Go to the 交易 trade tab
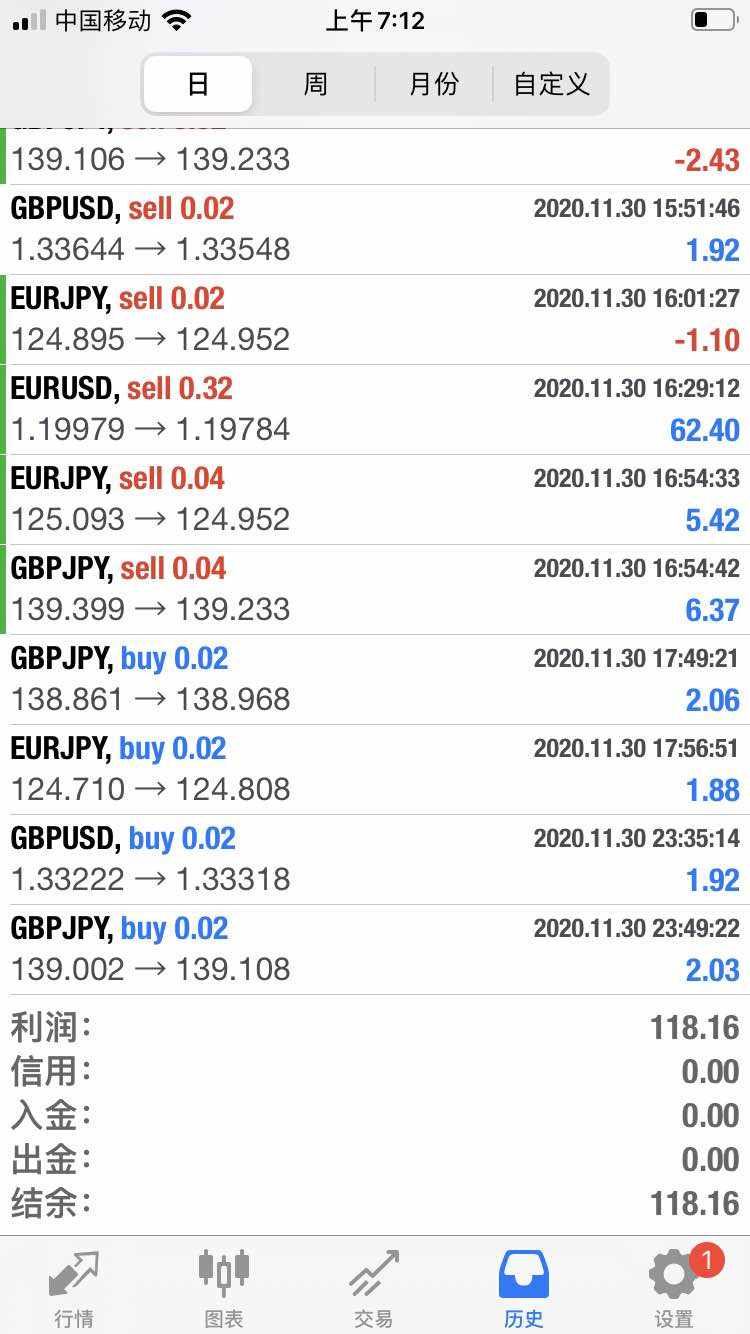The width and height of the screenshot is (750, 1334). click(374, 1288)
